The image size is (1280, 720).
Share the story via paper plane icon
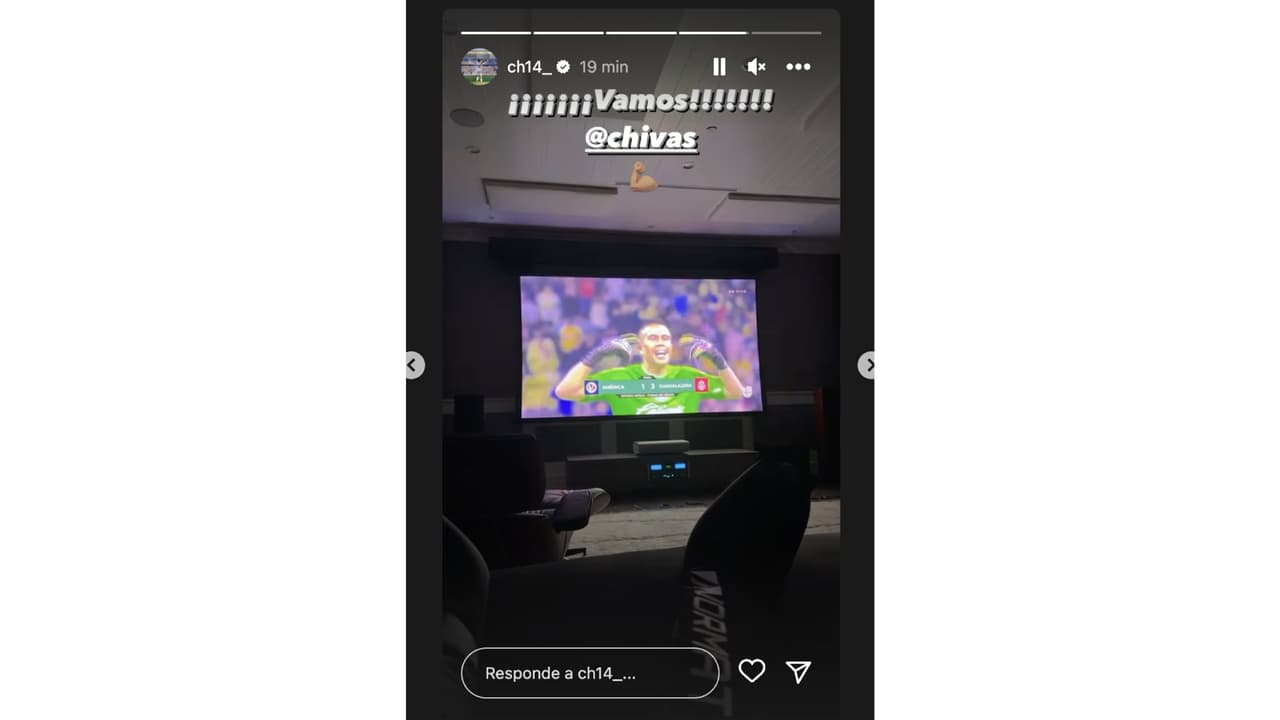click(798, 672)
